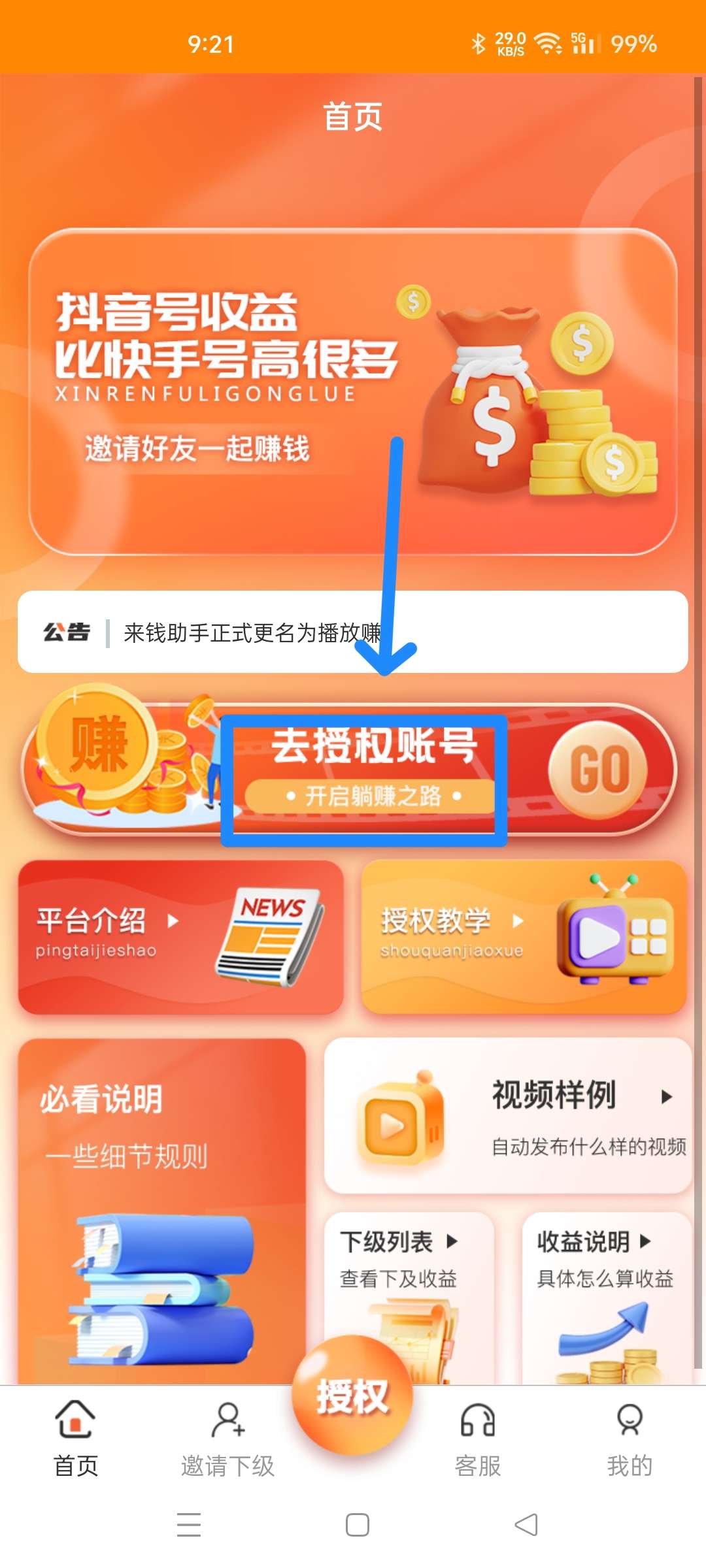Open the 收益说明 card

[x=607, y=1298]
